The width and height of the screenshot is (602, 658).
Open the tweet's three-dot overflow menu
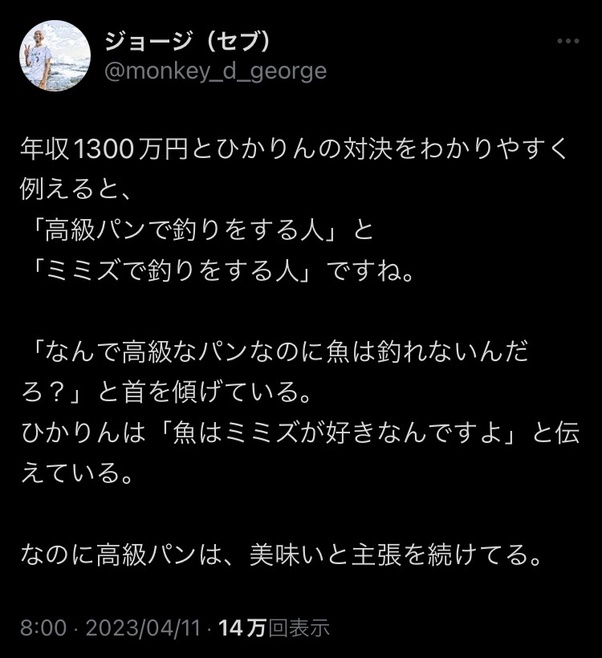[567, 42]
